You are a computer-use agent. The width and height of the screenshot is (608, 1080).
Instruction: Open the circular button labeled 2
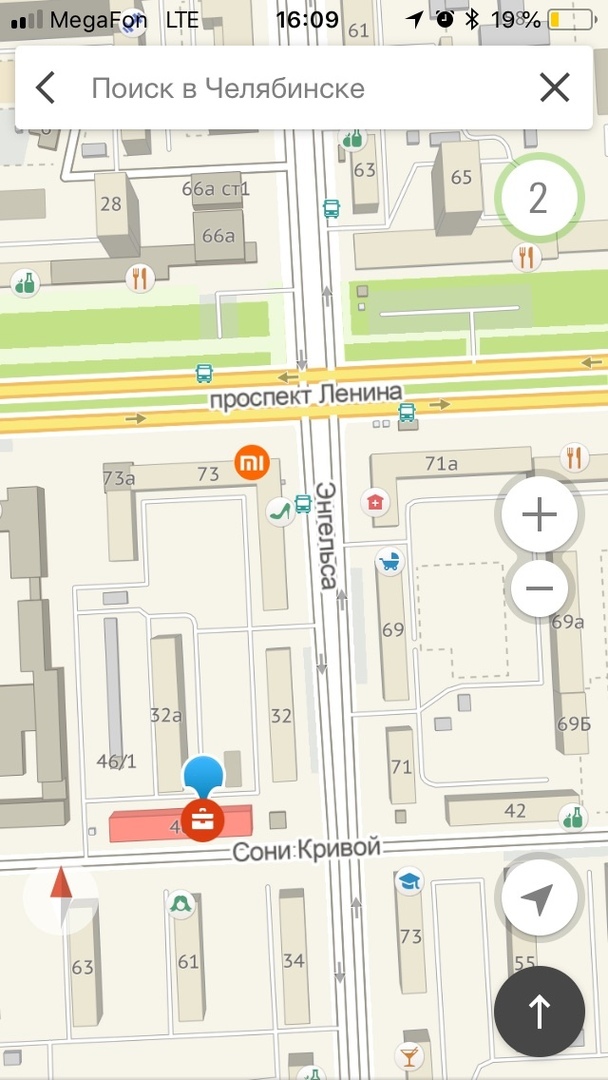coord(538,198)
